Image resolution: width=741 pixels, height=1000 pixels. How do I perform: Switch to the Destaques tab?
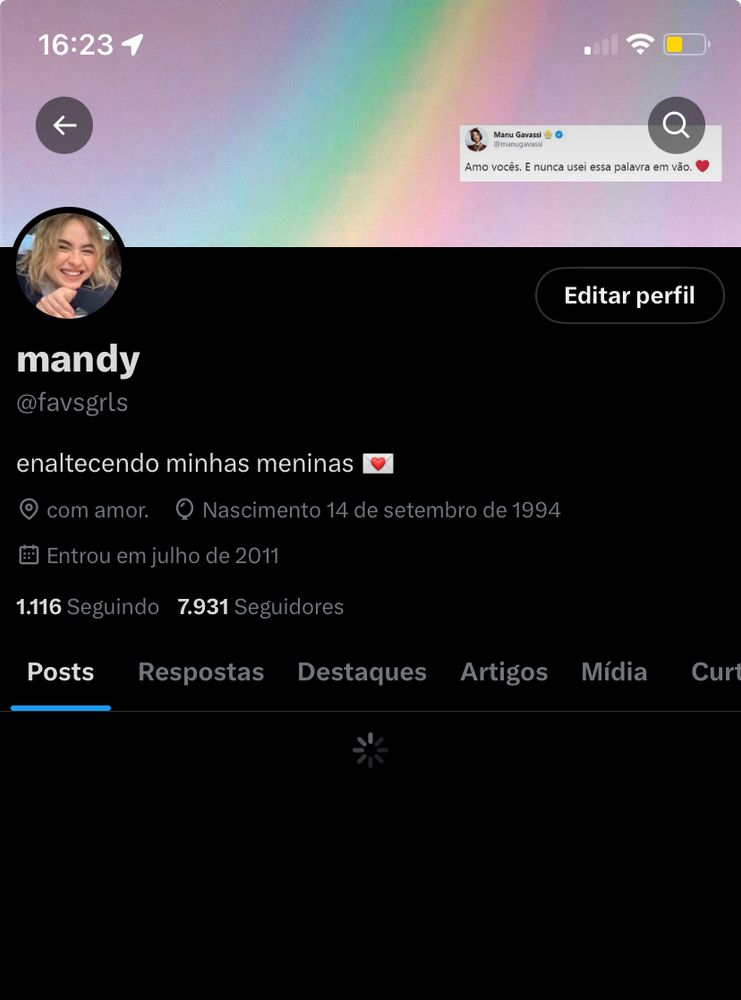(361, 672)
